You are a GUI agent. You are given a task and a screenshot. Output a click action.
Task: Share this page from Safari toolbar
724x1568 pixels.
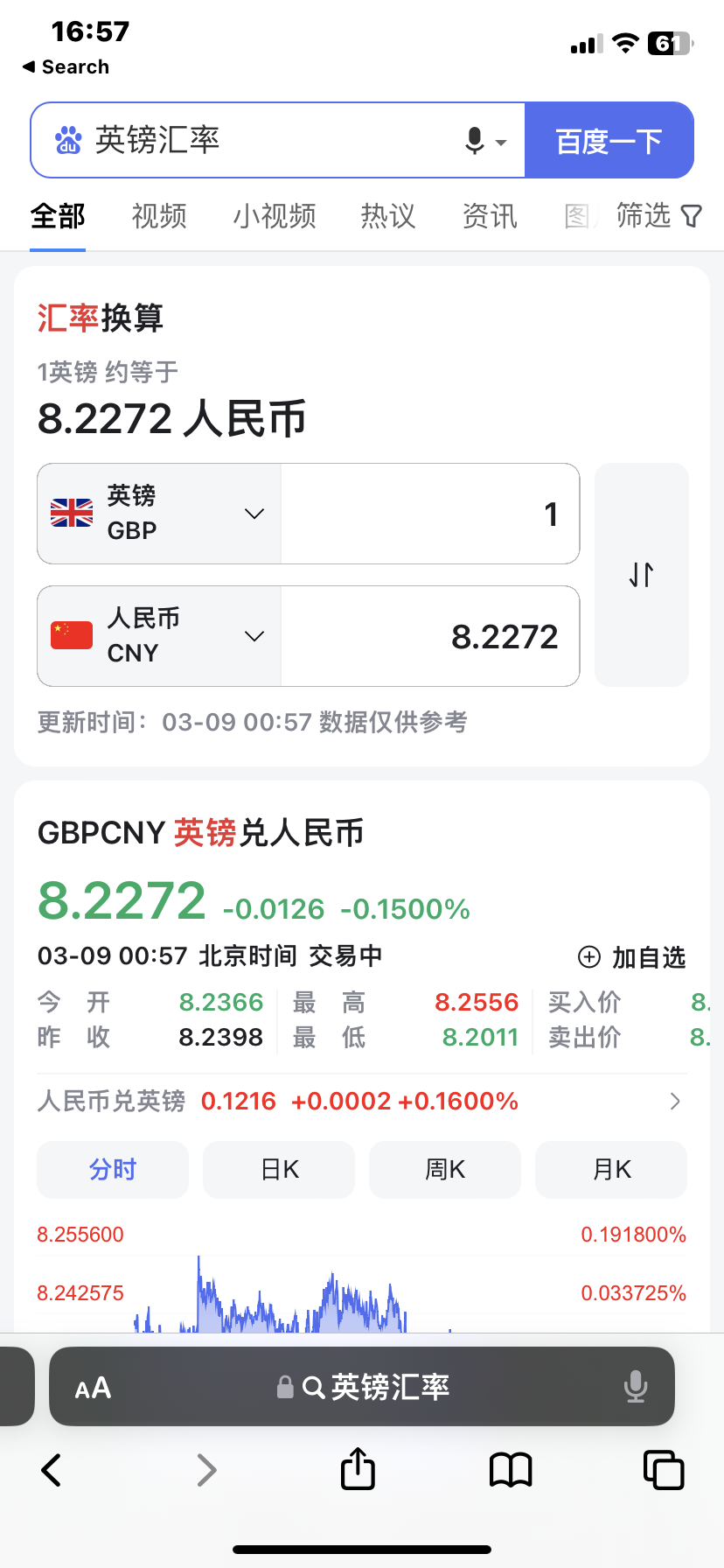tap(358, 1469)
